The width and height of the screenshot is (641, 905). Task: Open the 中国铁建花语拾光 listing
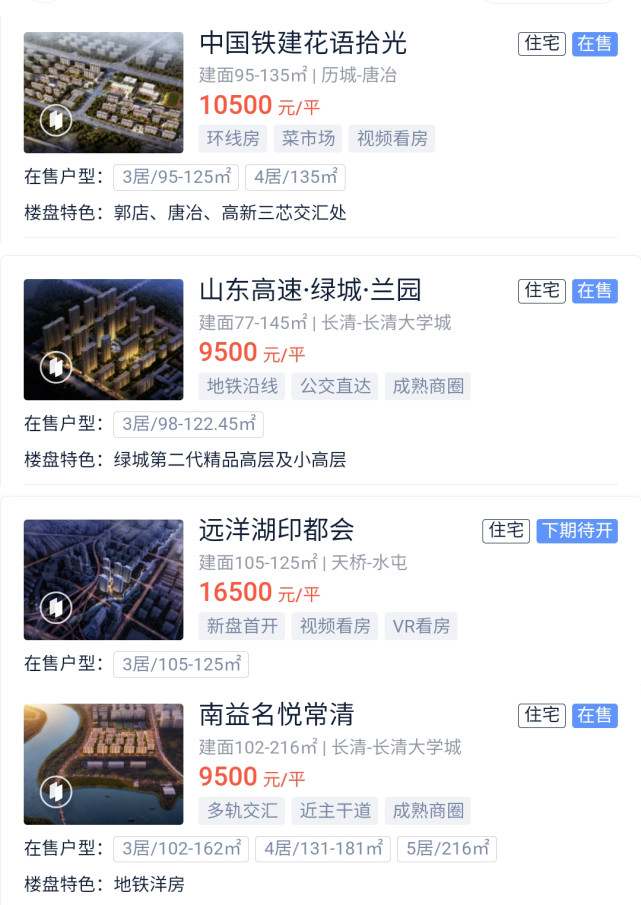[303, 44]
